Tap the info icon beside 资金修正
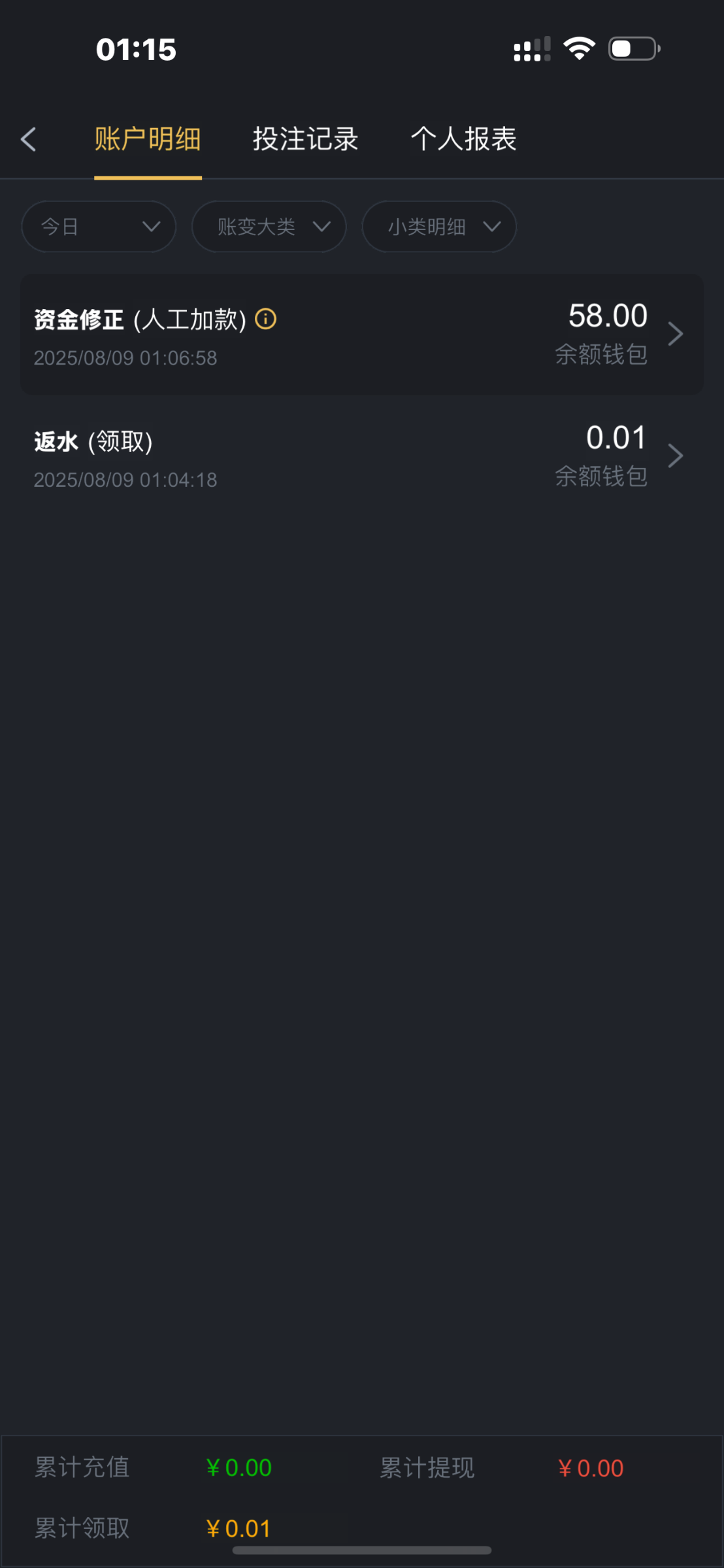Screen dimensions: 724x1568 (x=266, y=319)
